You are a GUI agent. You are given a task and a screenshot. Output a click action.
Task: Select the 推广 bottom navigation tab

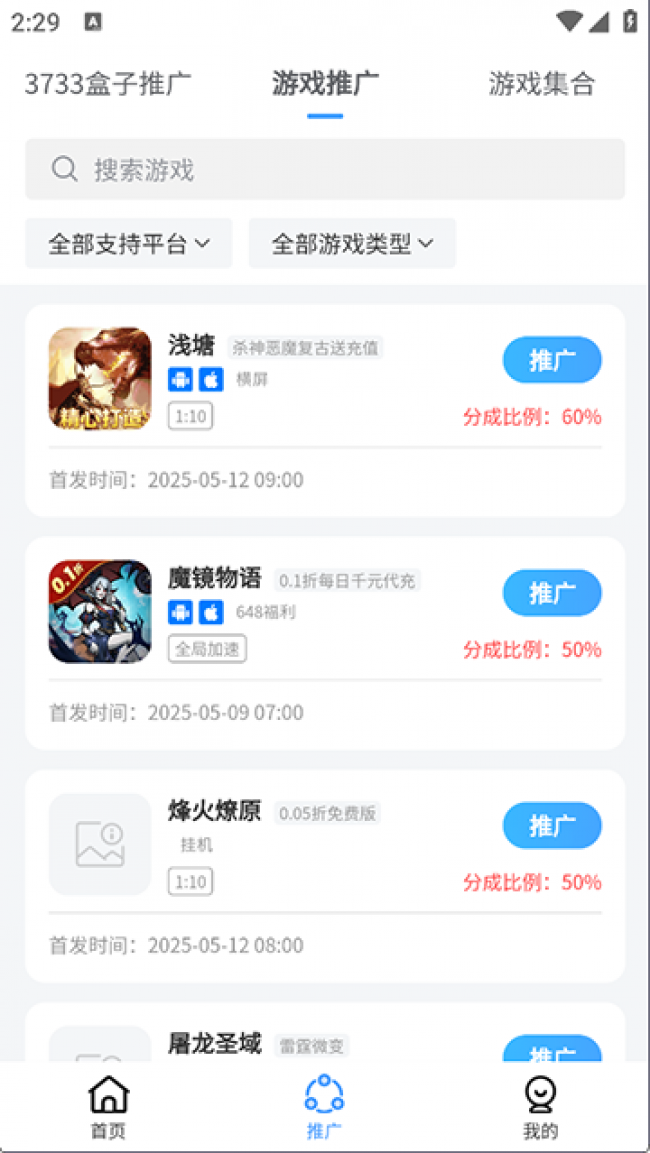(324, 1107)
